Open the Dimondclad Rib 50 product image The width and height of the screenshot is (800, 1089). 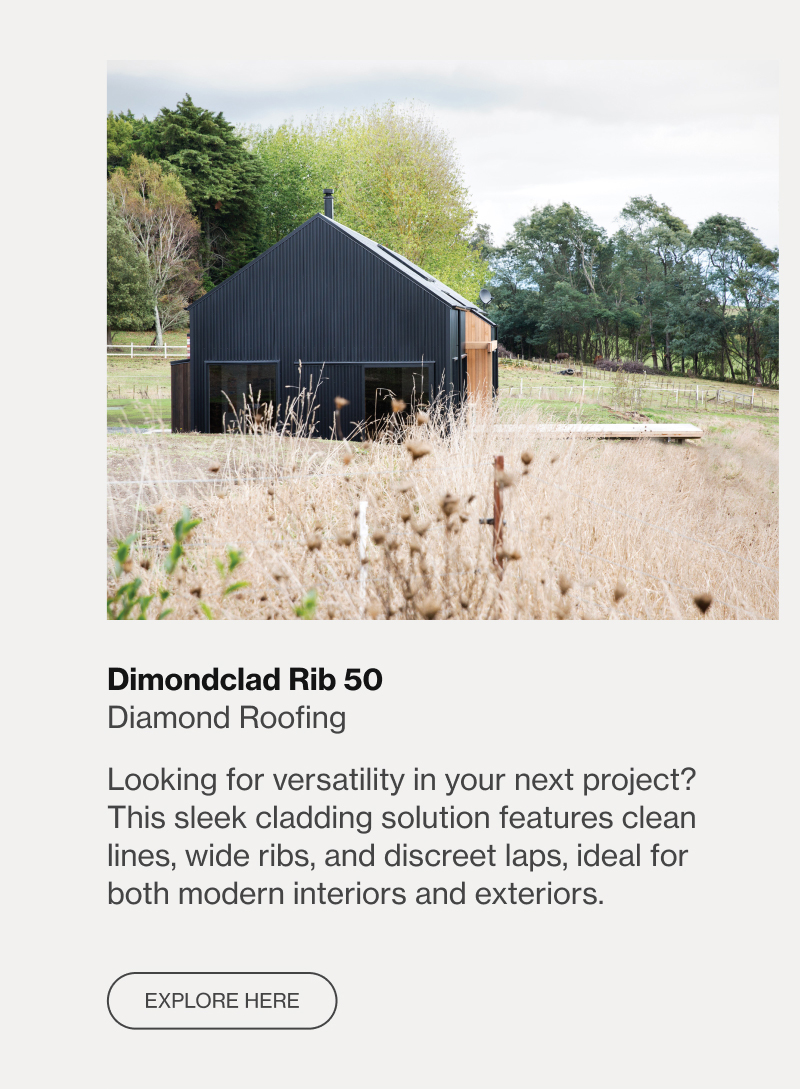click(x=442, y=340)
